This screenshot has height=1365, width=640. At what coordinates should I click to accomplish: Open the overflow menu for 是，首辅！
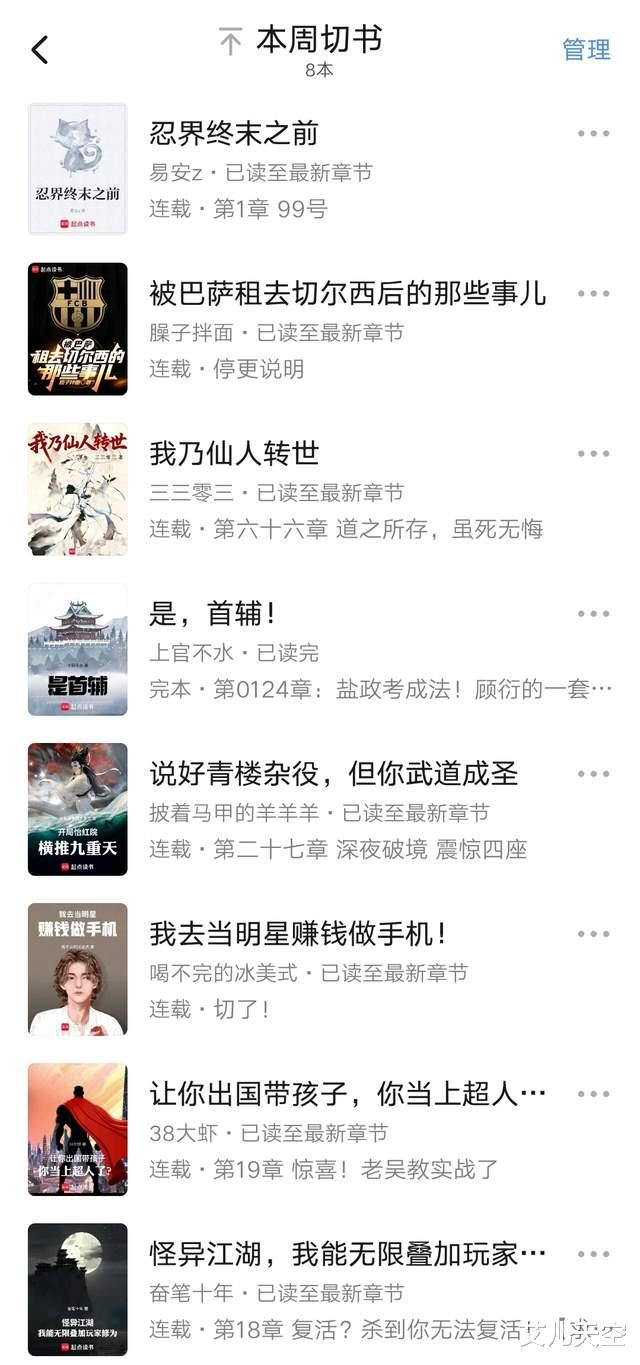click(x=593, y=614)
